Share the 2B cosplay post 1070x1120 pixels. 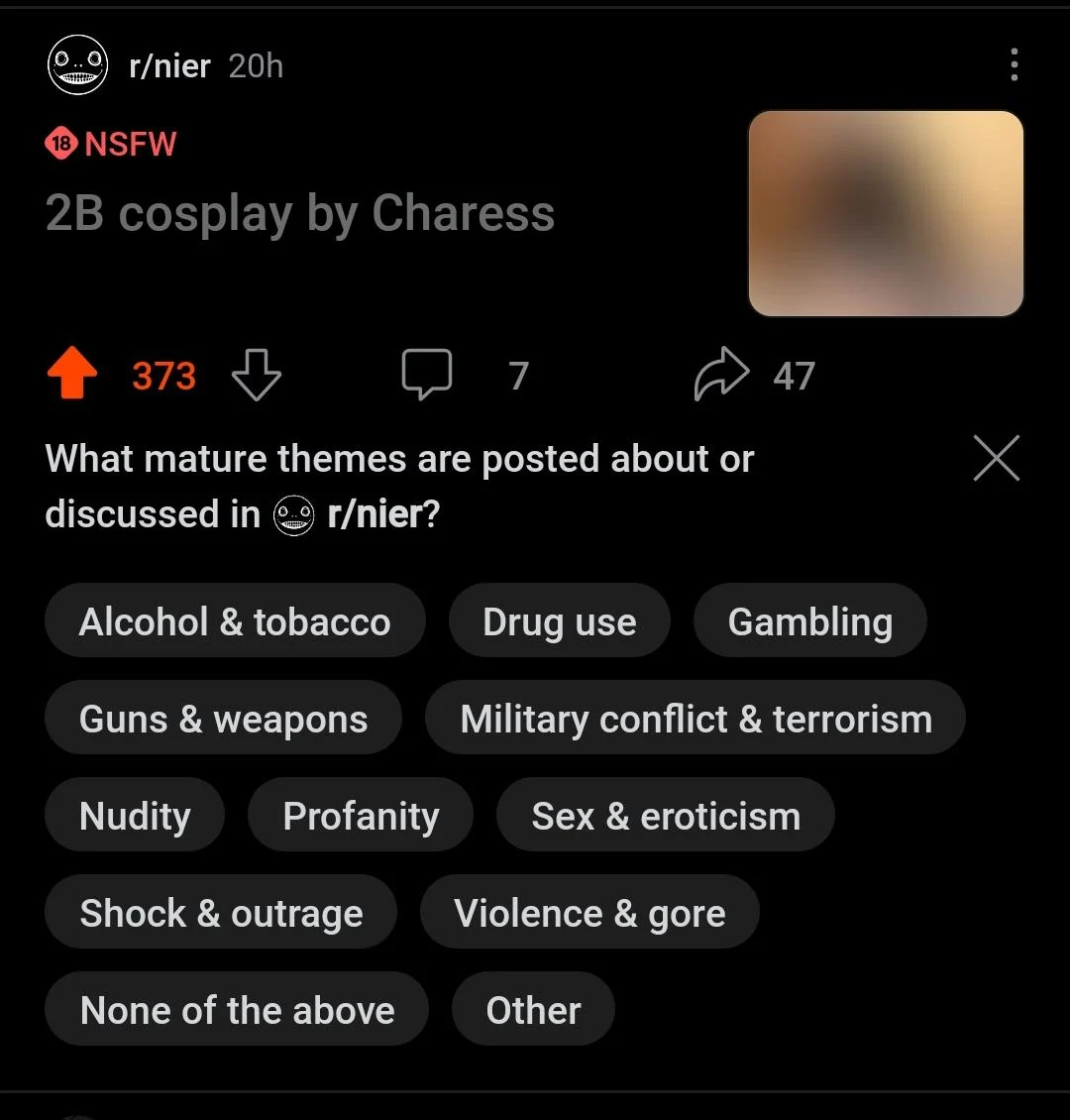tap(721, 375)
